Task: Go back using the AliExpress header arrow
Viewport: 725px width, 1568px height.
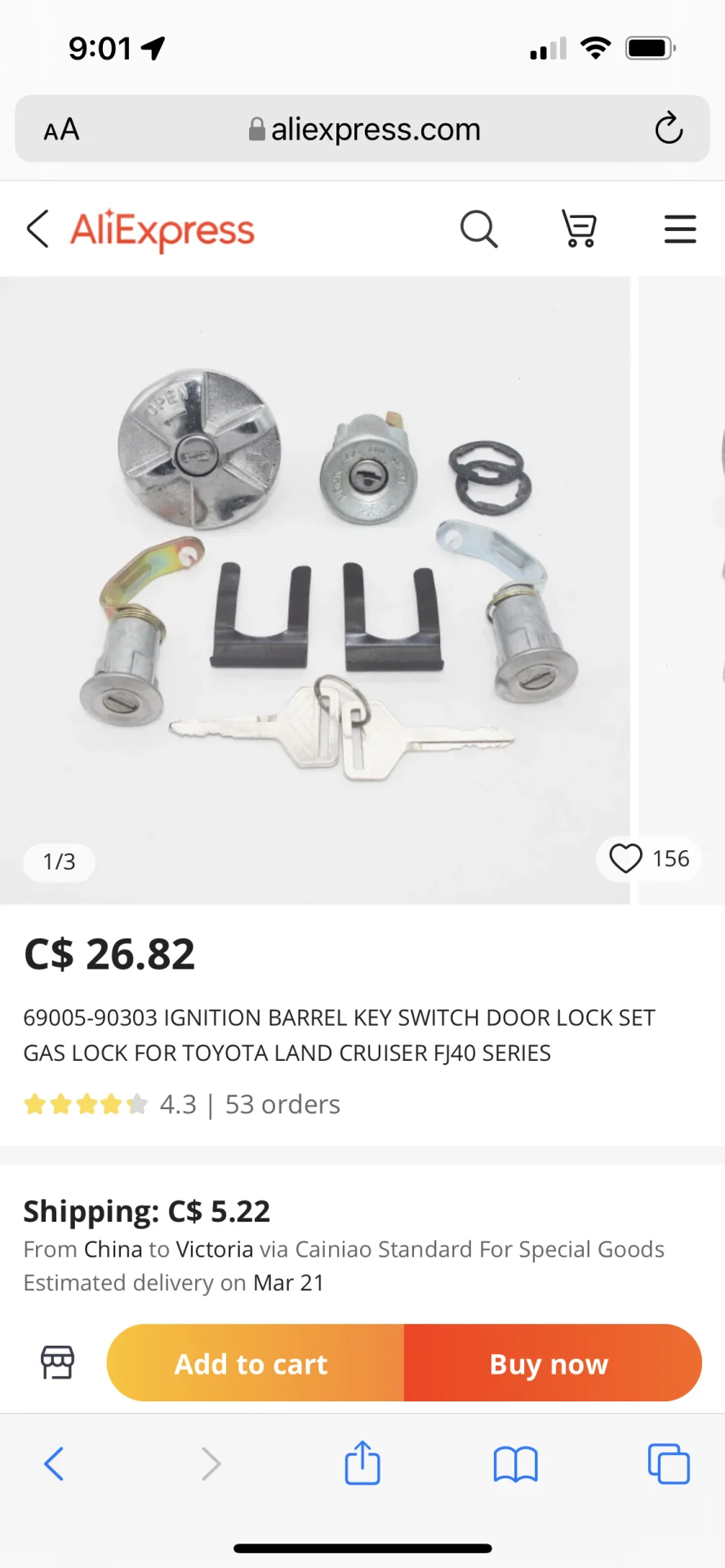Action: pos(38,229)
